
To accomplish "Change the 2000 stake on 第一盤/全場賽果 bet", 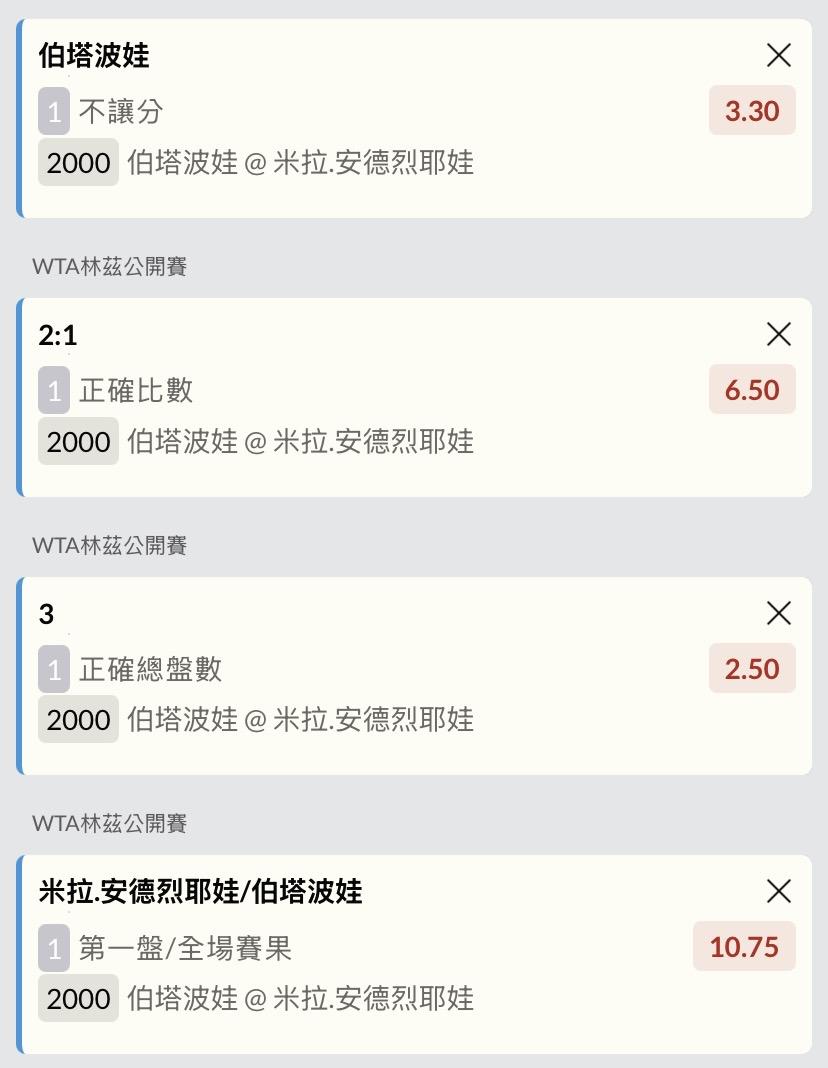I will [78, 998].
